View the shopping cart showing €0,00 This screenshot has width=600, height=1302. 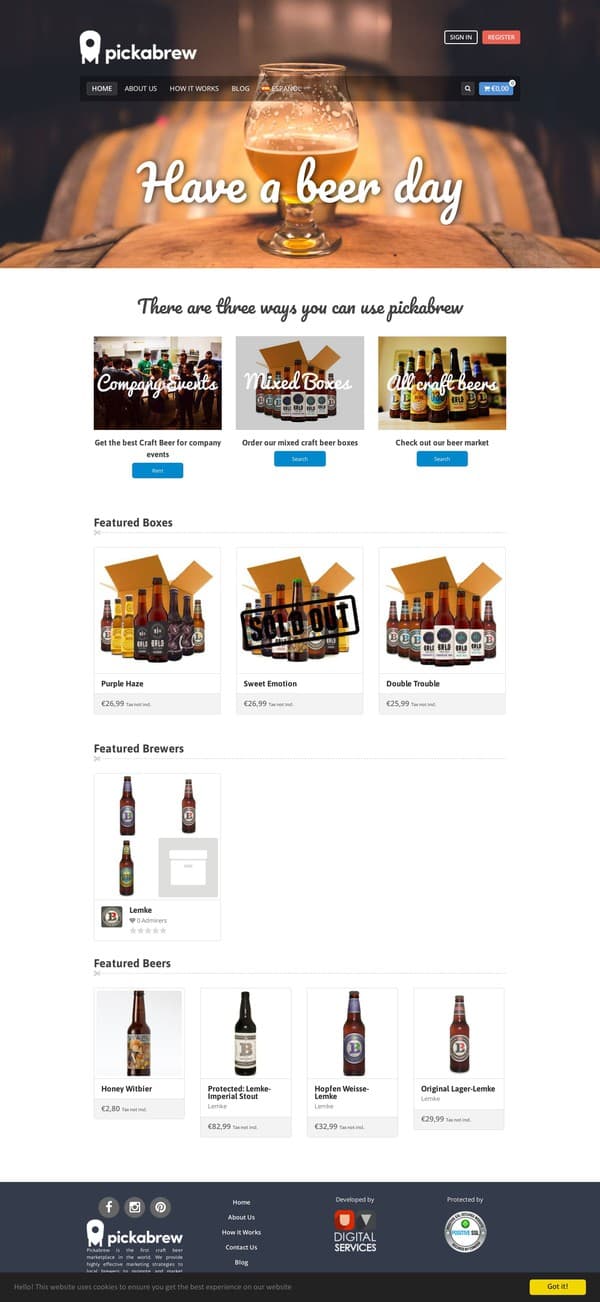click(496, 88)
